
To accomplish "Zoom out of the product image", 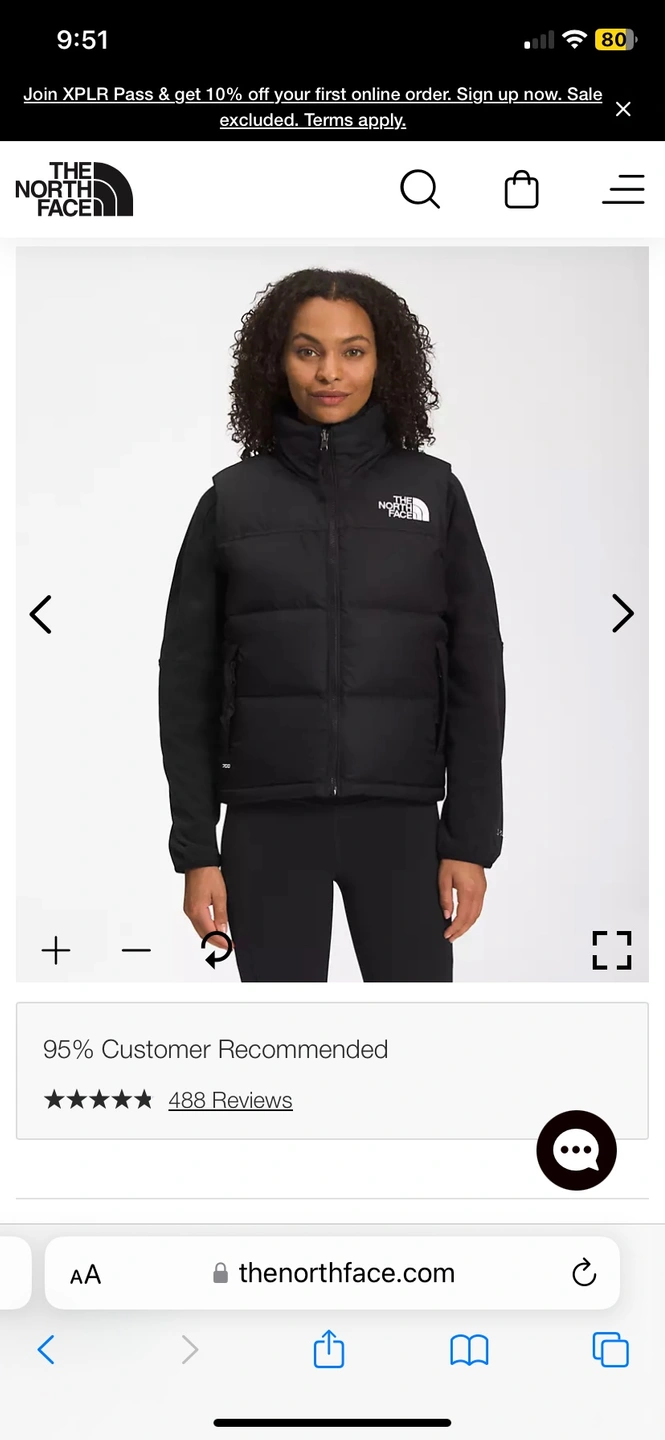I will tap(136, 950).
